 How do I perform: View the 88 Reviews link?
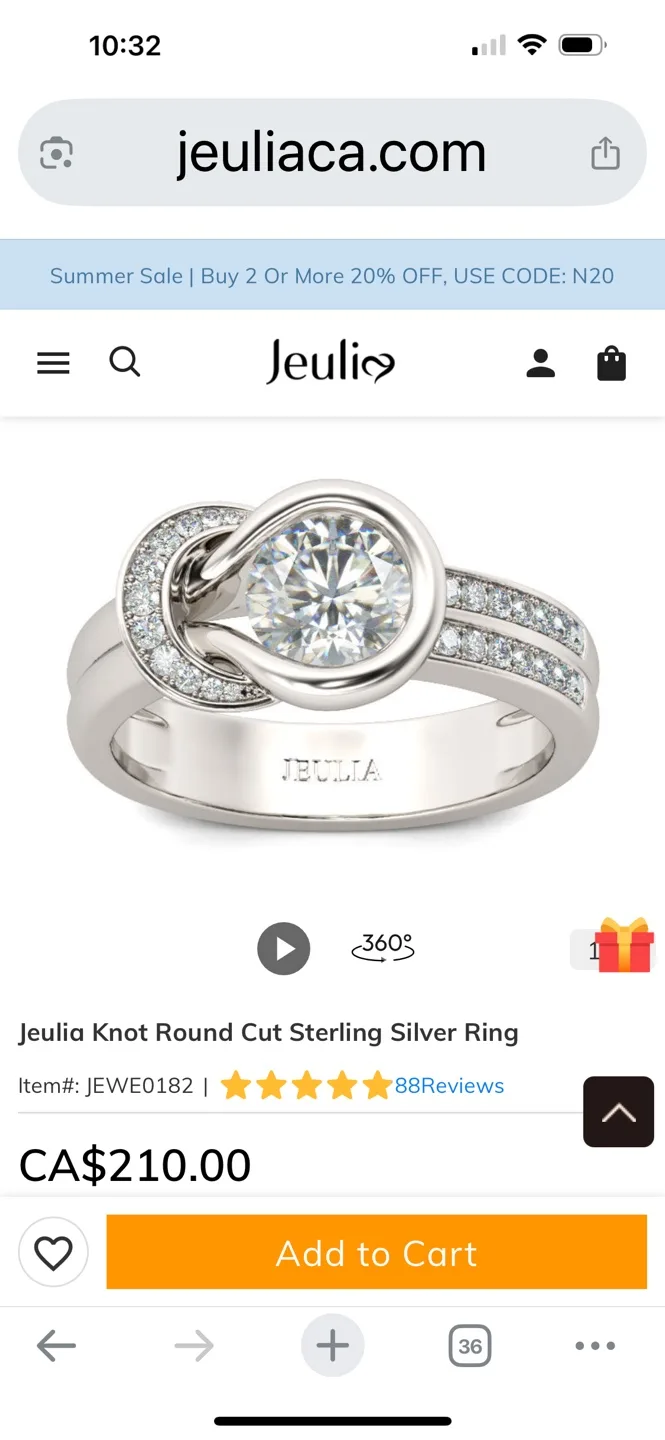coord(449,1085)
